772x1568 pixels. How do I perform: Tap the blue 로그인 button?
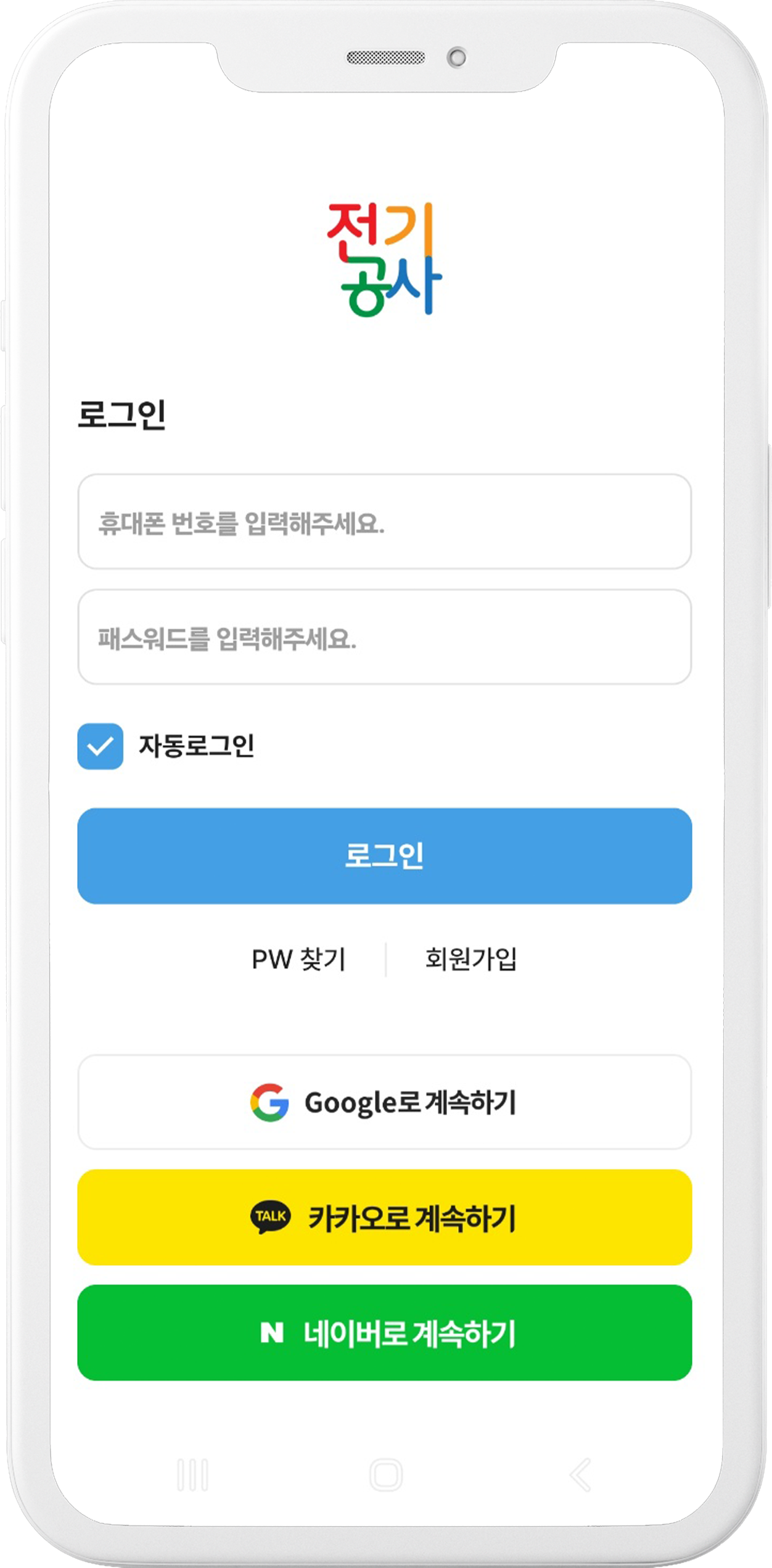[384, 856]
